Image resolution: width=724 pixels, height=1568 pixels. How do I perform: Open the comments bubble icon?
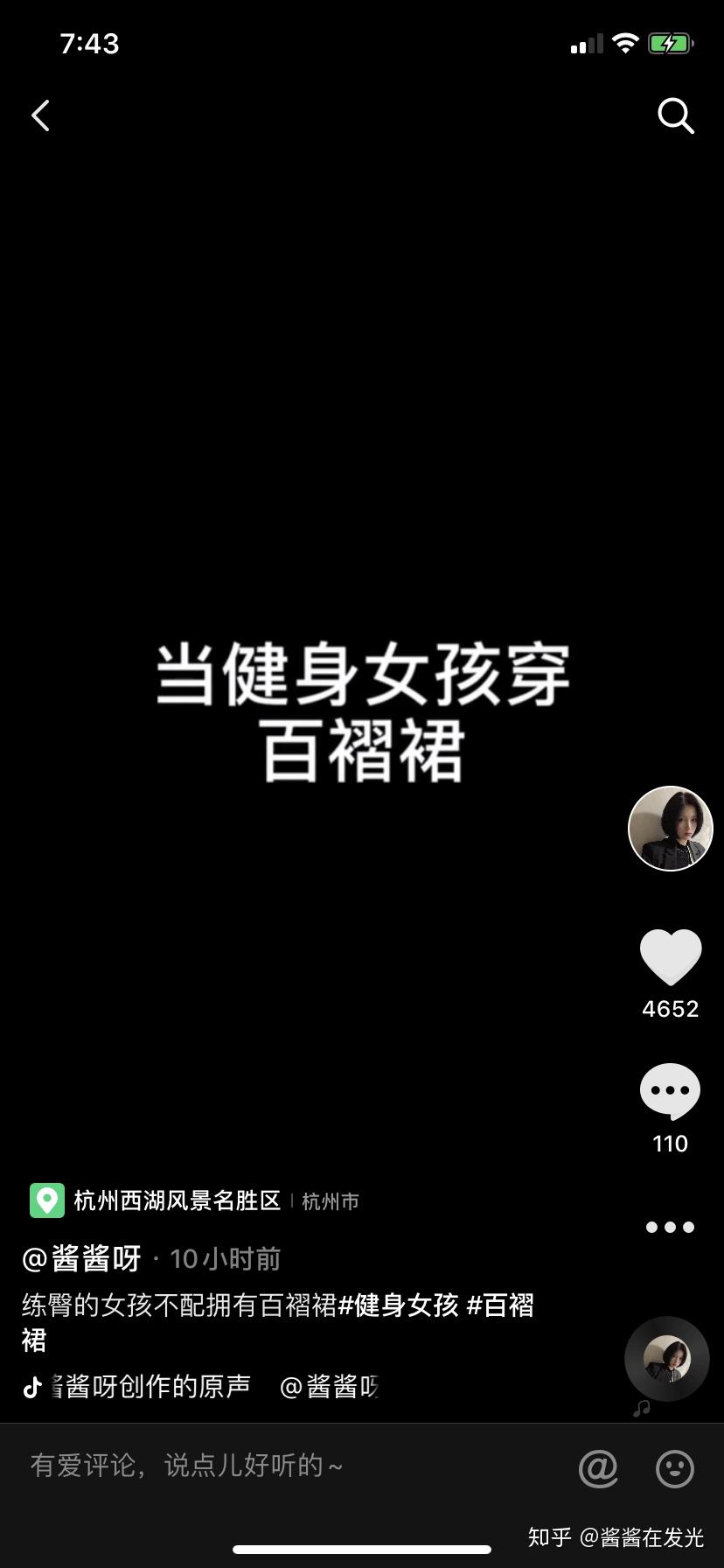671,1091
